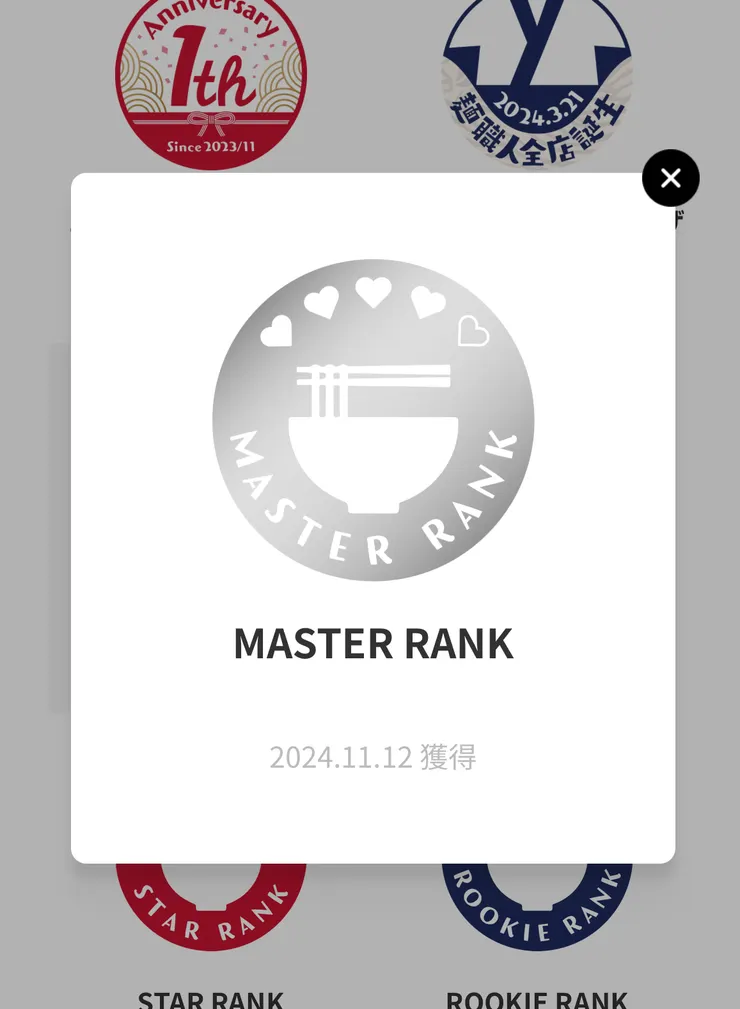Tap the 2024.11.12 獲得 acquisition date
Screen dimensions: 740x1009
click(x=372, y=757)
